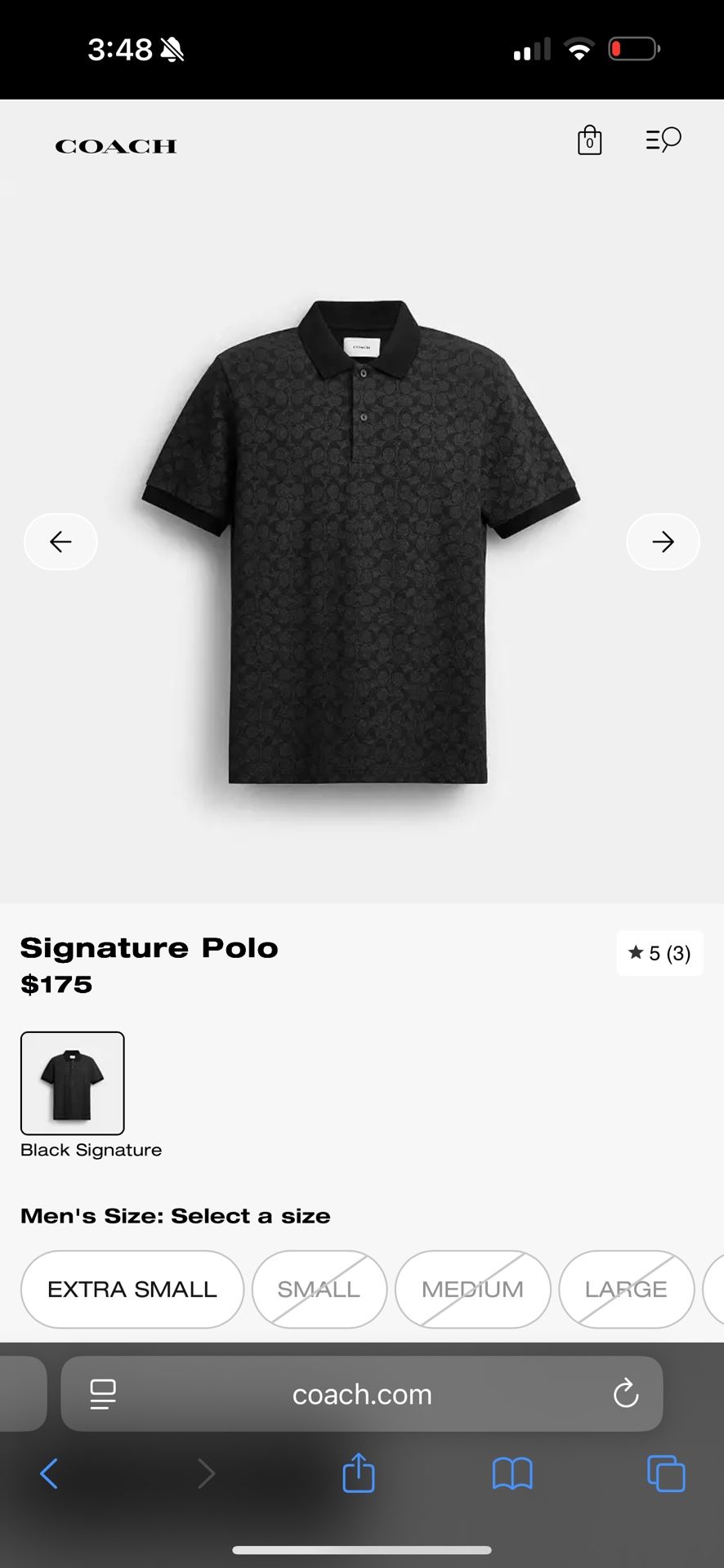View the next product image
Viewport: 724px width, 1568px height.
(663, 541)
